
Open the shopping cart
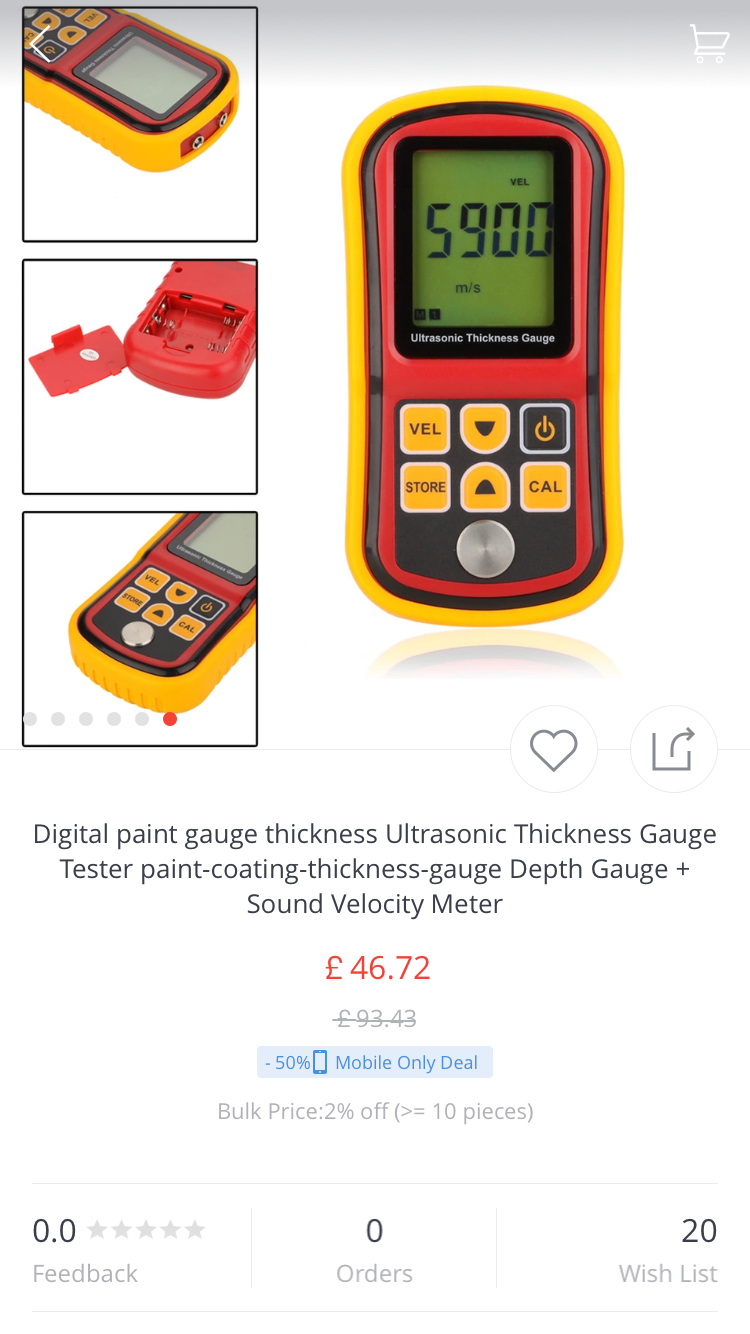pyautogui.click(x=708, y=44)
